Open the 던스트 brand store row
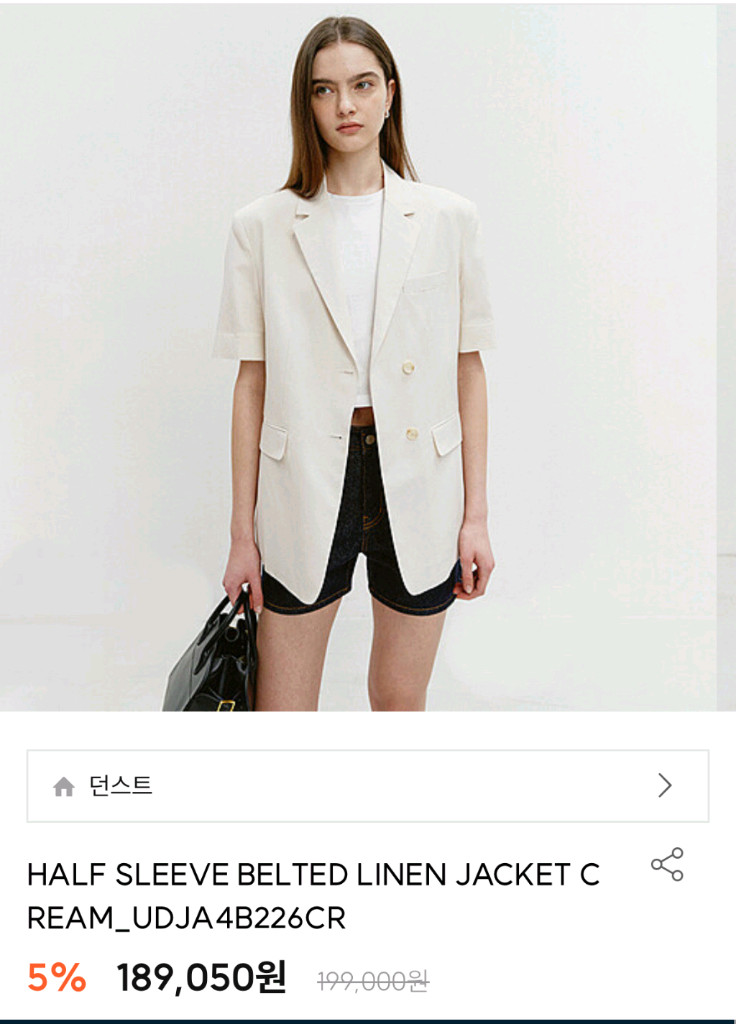The height and width of the screenshot is (1024, 736). click(367, 786)
